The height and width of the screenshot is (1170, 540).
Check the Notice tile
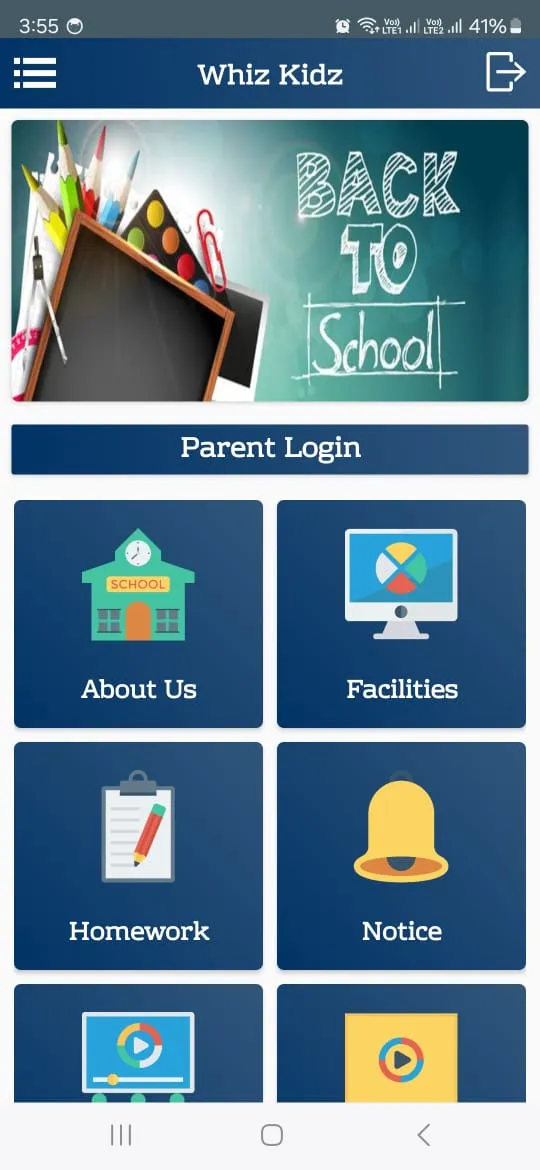click(x=401, y=856)
